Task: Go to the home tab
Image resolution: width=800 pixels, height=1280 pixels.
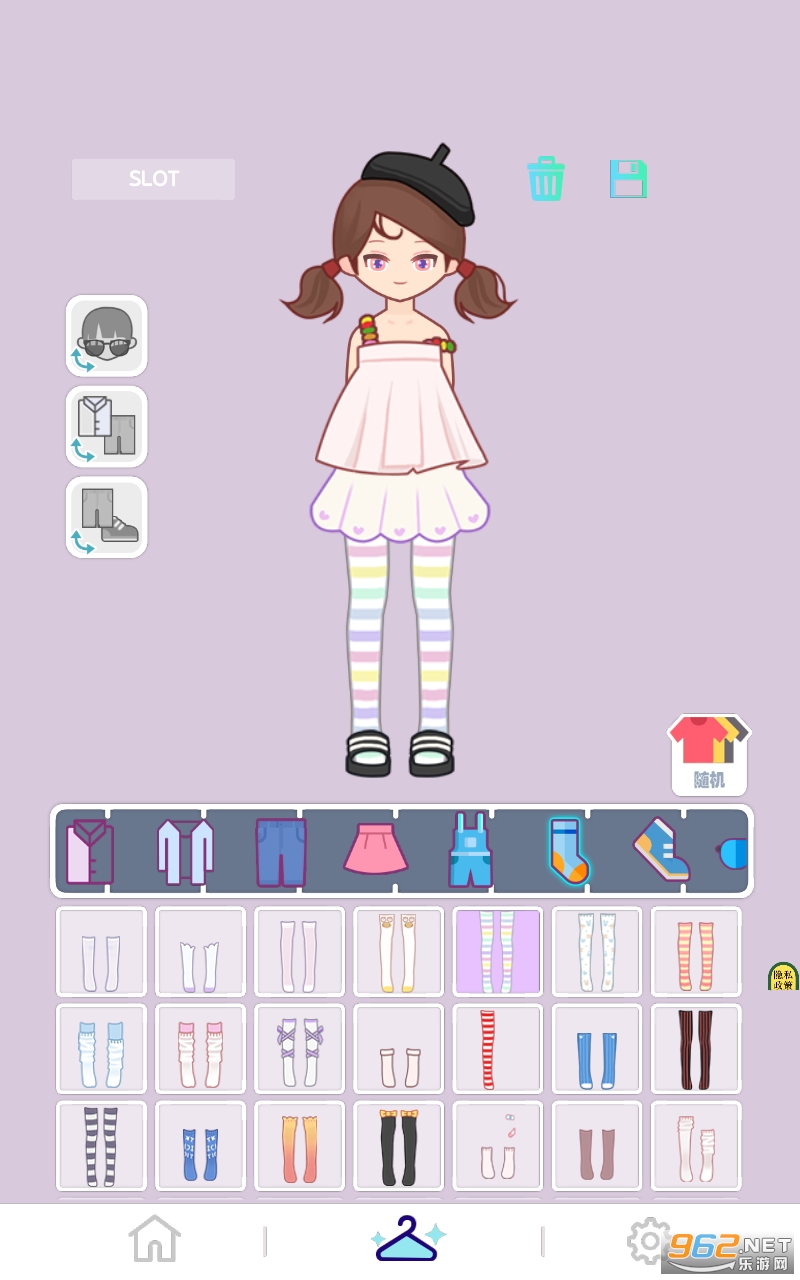Action: (x=155, y=1240)
